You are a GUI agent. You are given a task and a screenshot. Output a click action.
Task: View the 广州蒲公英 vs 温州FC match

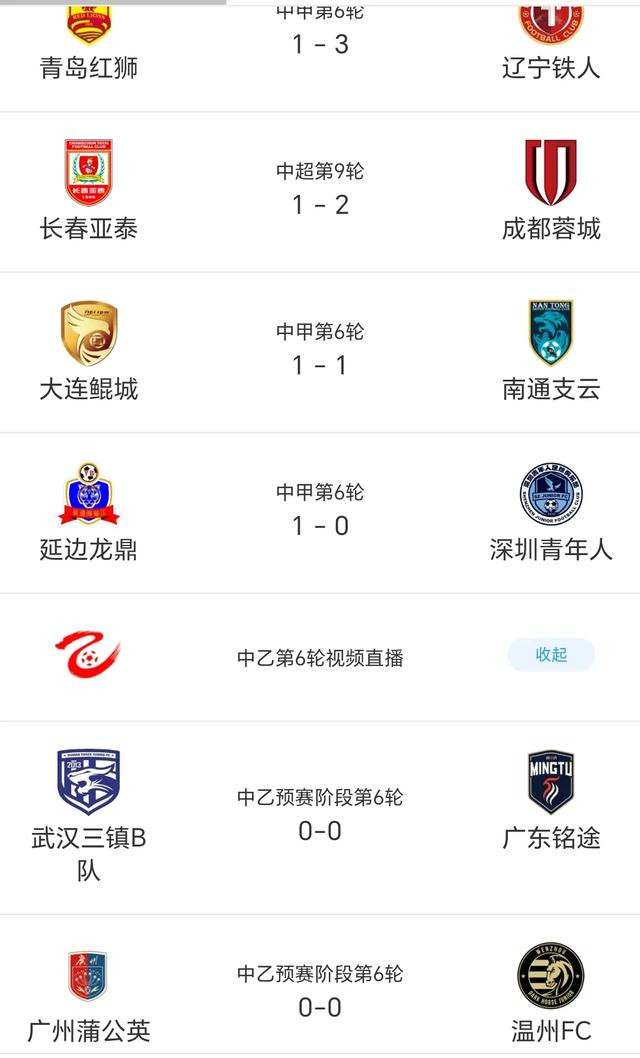tap(320, 992)
